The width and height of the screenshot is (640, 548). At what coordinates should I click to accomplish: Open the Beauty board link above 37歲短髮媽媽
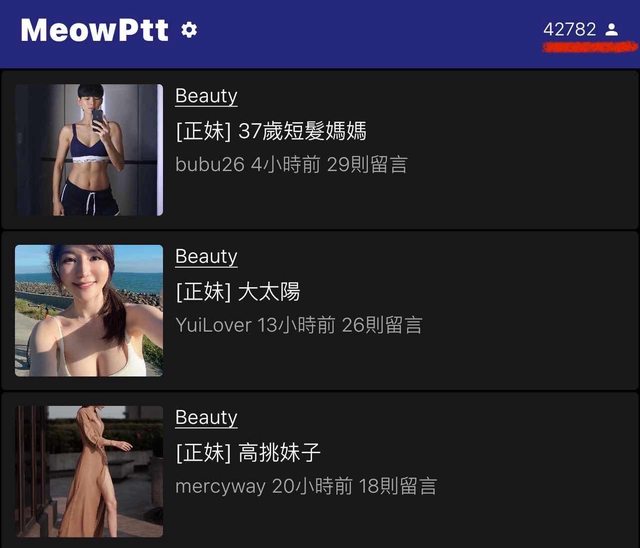tap(206, 96)
